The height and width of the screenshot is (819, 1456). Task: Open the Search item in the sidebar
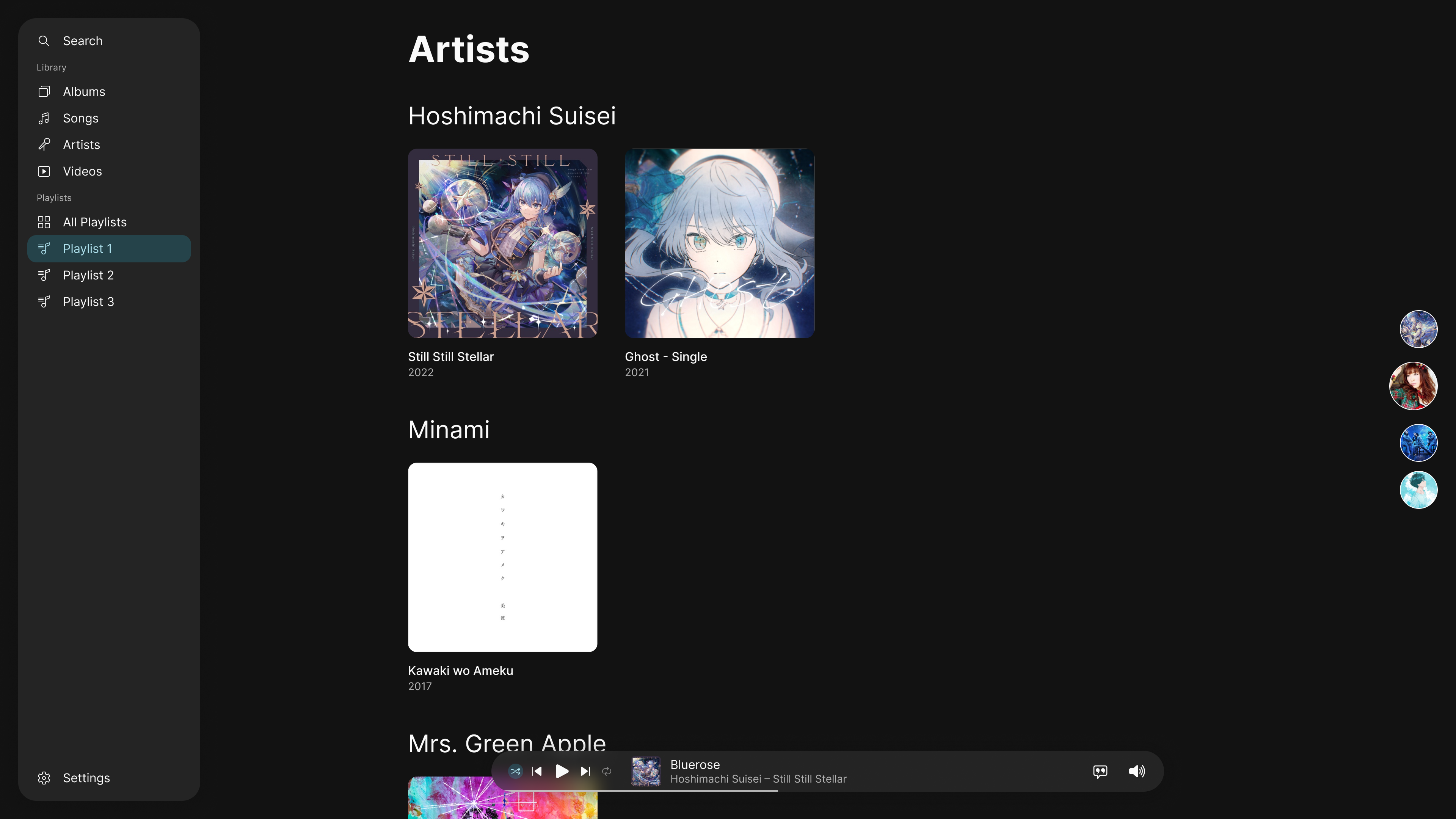coord(83,41)
